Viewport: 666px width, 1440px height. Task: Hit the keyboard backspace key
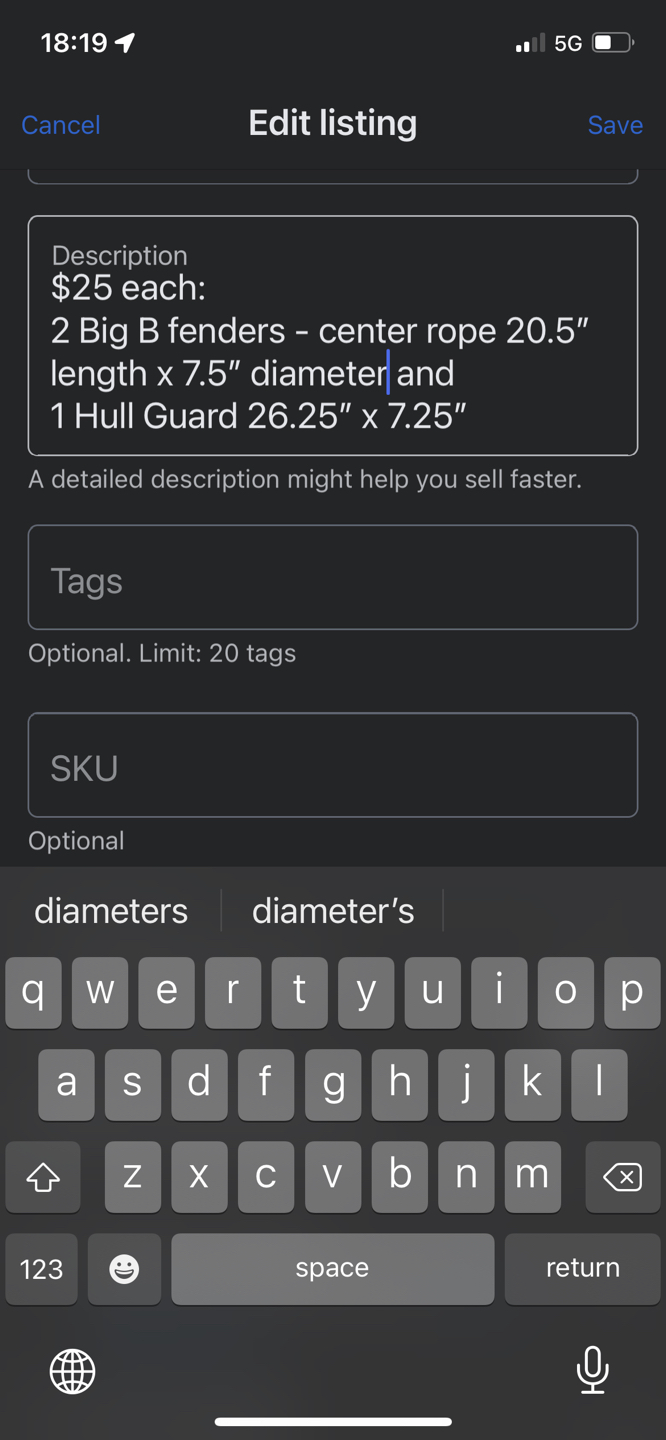622,1177
